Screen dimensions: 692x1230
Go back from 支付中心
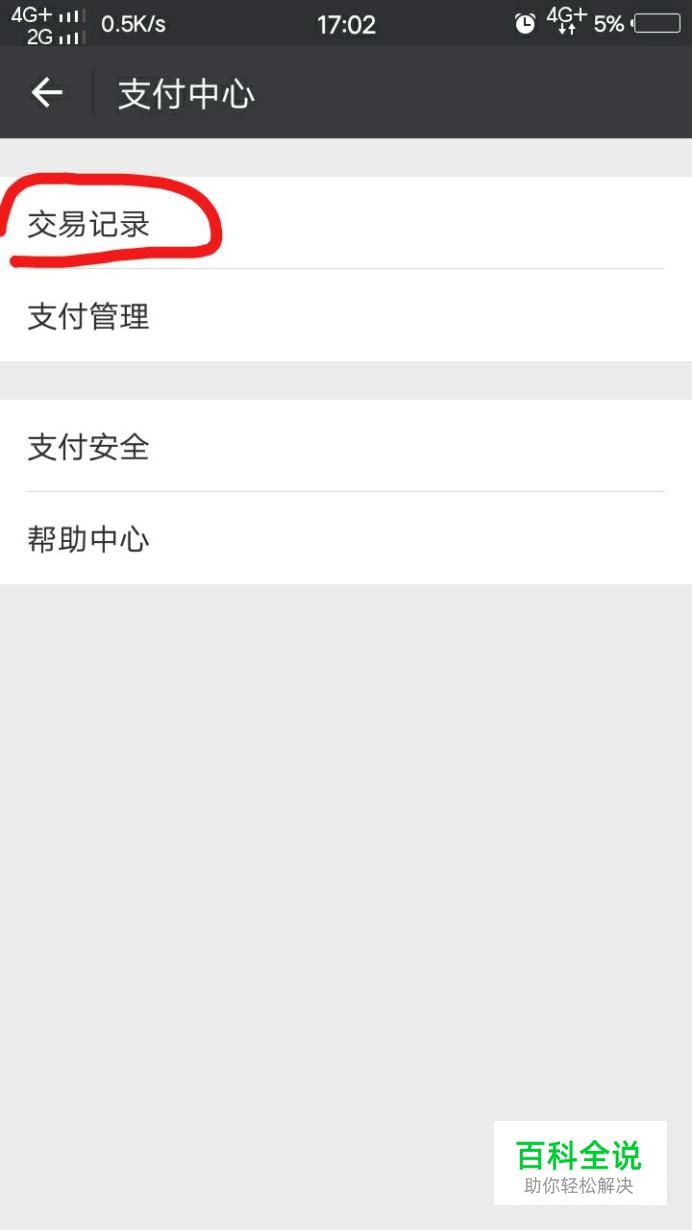pyautogui.click(x=47, y=93)
